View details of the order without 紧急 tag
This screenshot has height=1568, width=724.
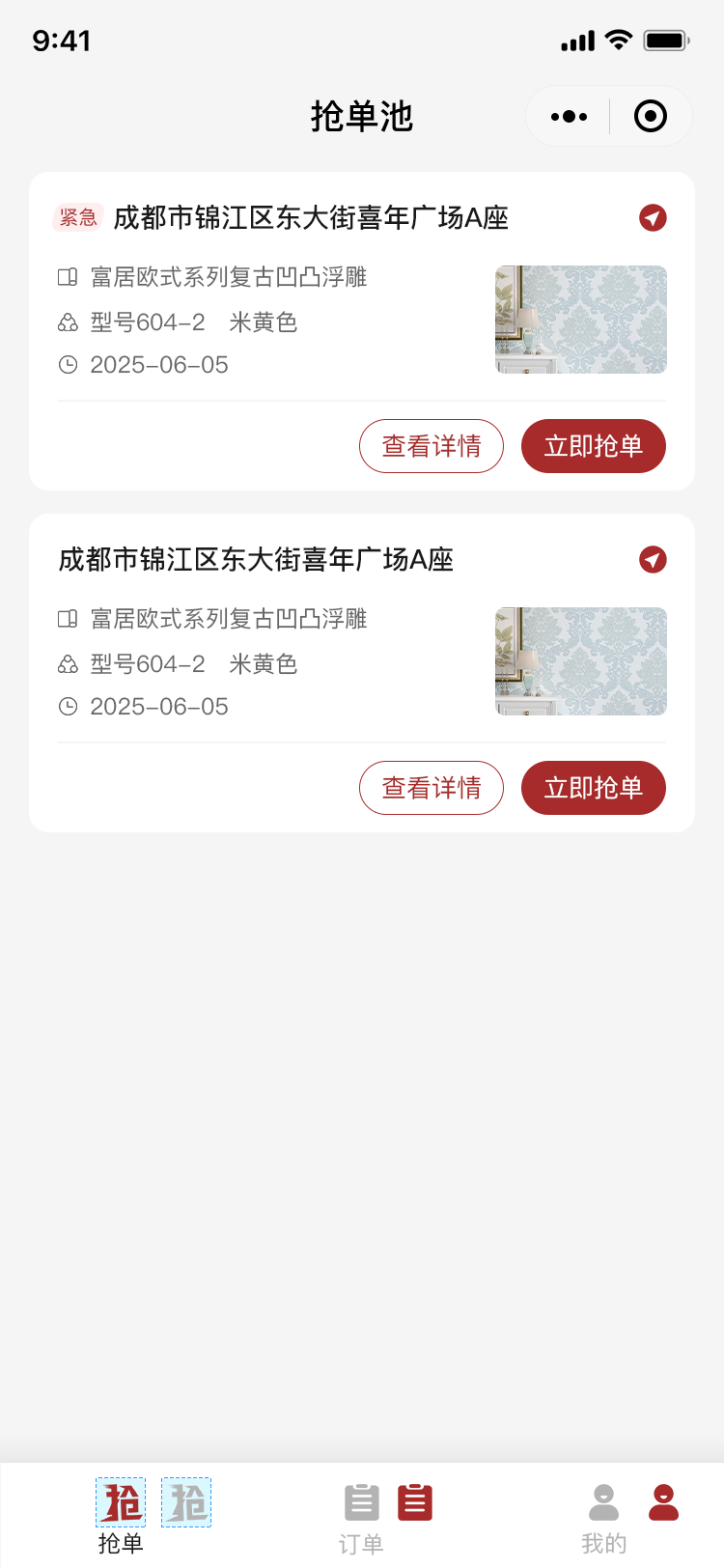(432, 788)
